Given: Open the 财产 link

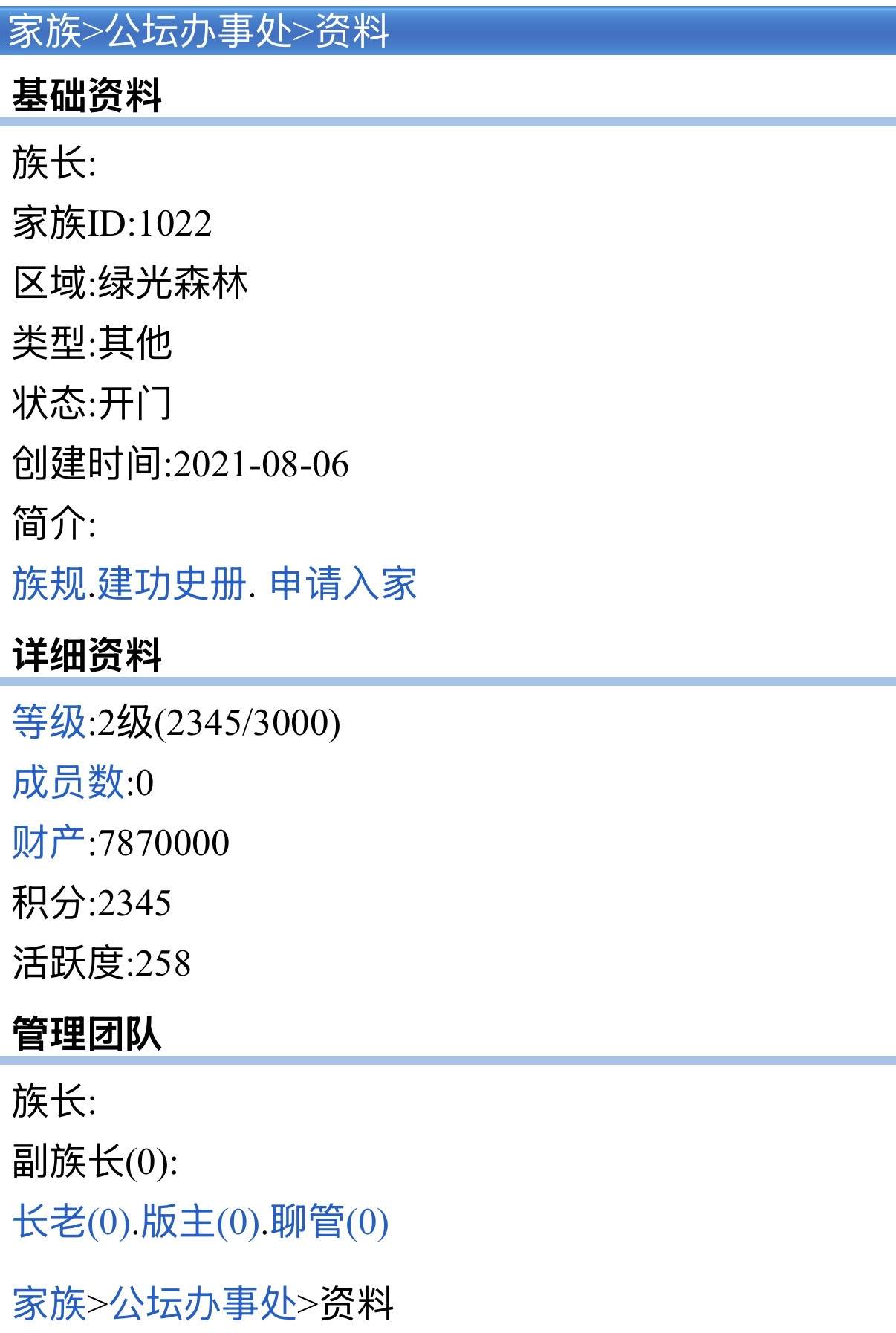Looking at the screenshot, I should pyautogui.click(x=49, y=843).
